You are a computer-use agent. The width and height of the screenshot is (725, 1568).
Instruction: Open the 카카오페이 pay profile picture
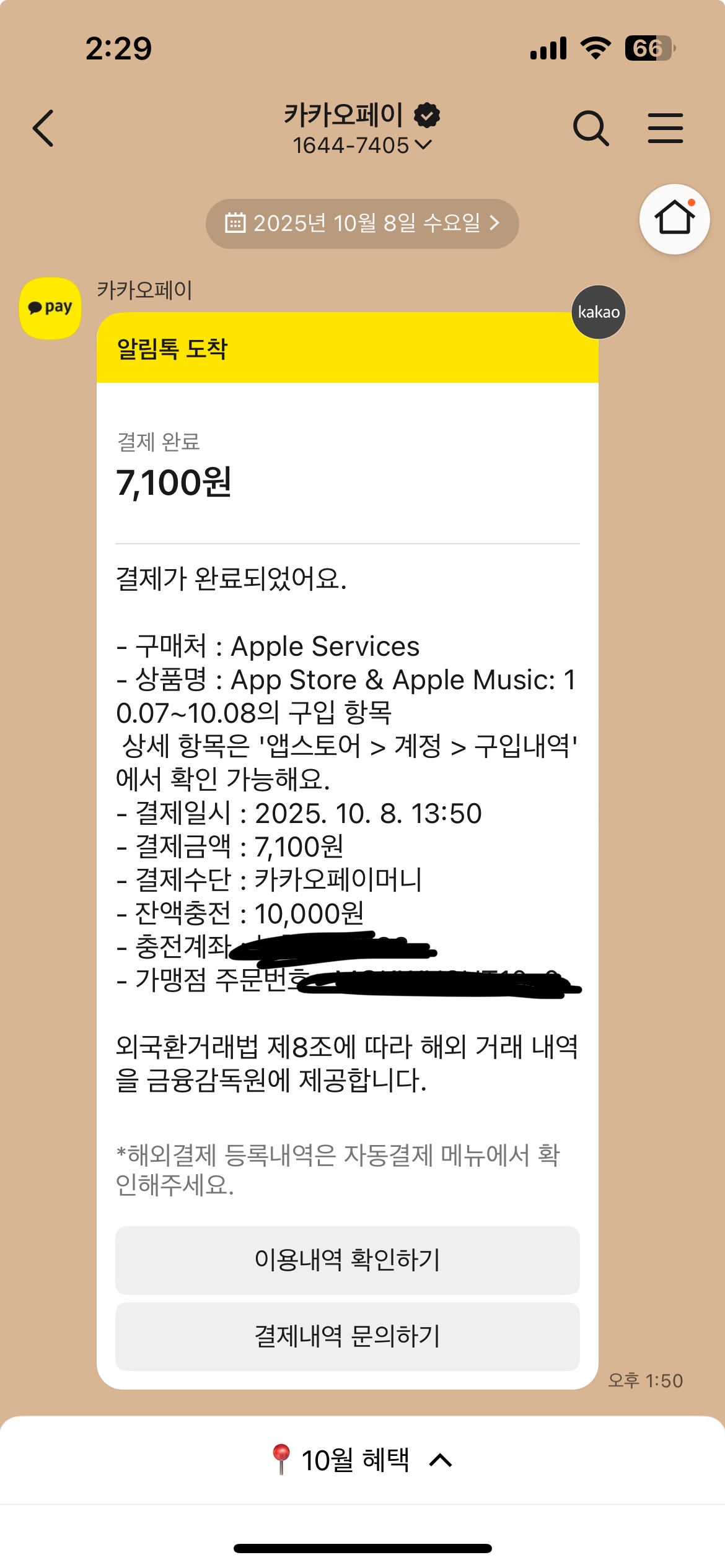click(x=51, y=308)
